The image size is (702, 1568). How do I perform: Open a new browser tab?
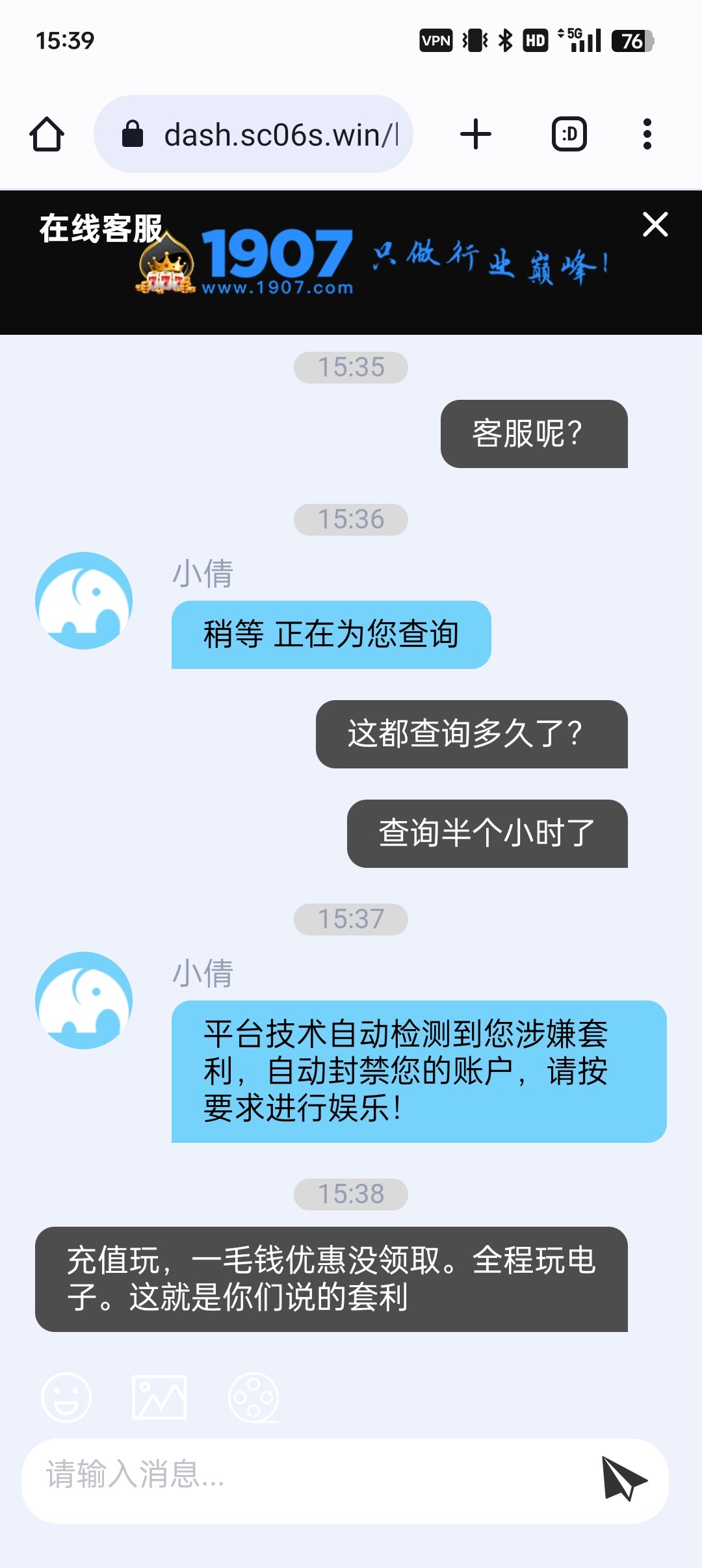click(x=475, y=133)
